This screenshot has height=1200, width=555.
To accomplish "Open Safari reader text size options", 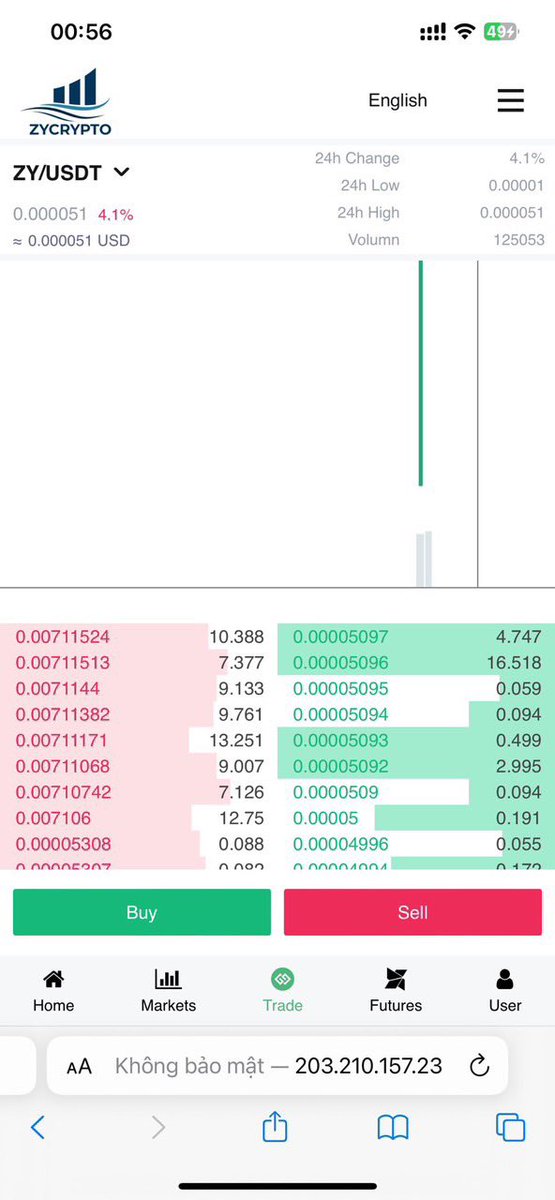I will coord(79,1066).
